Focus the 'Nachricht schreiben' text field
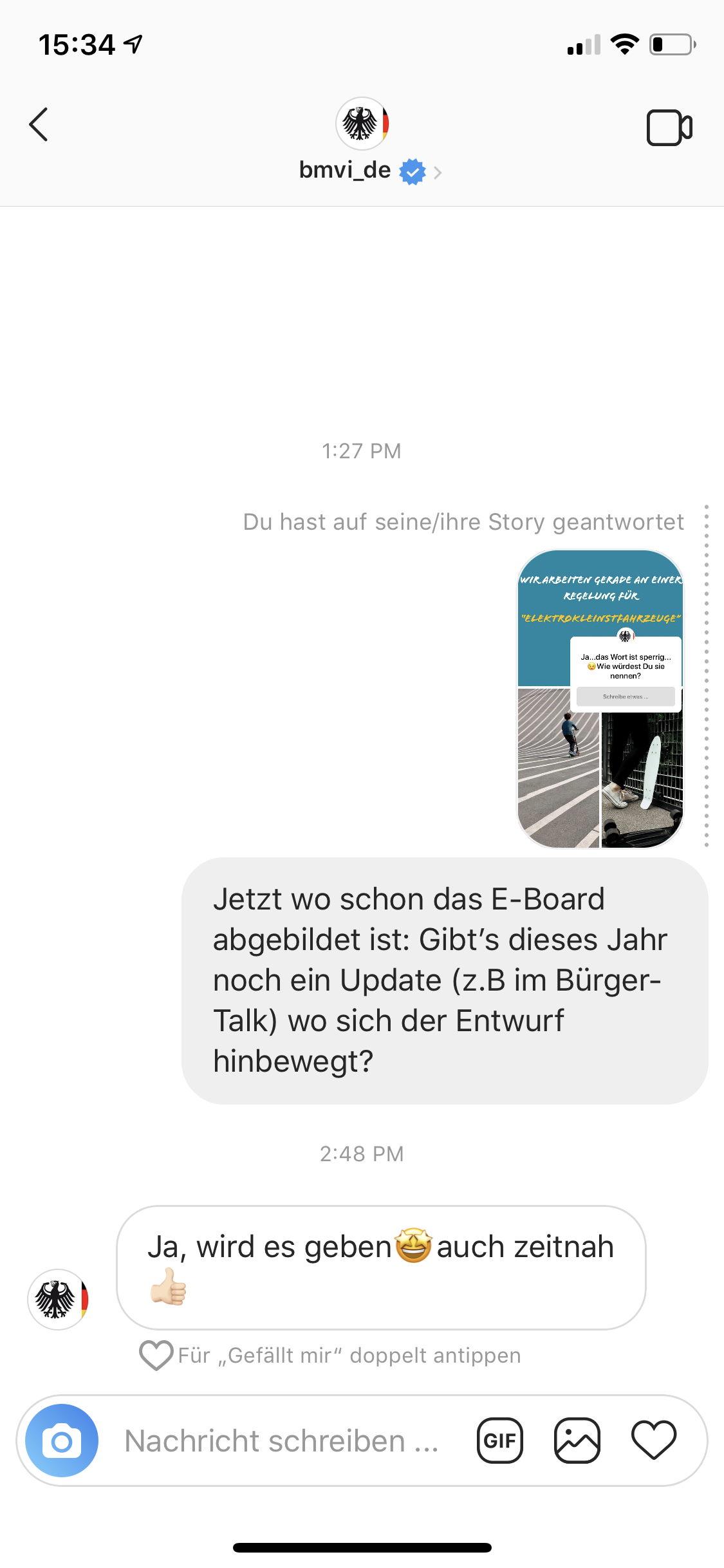The image size is (724, 1568). pyautogui.click(x=282, y=1441)
